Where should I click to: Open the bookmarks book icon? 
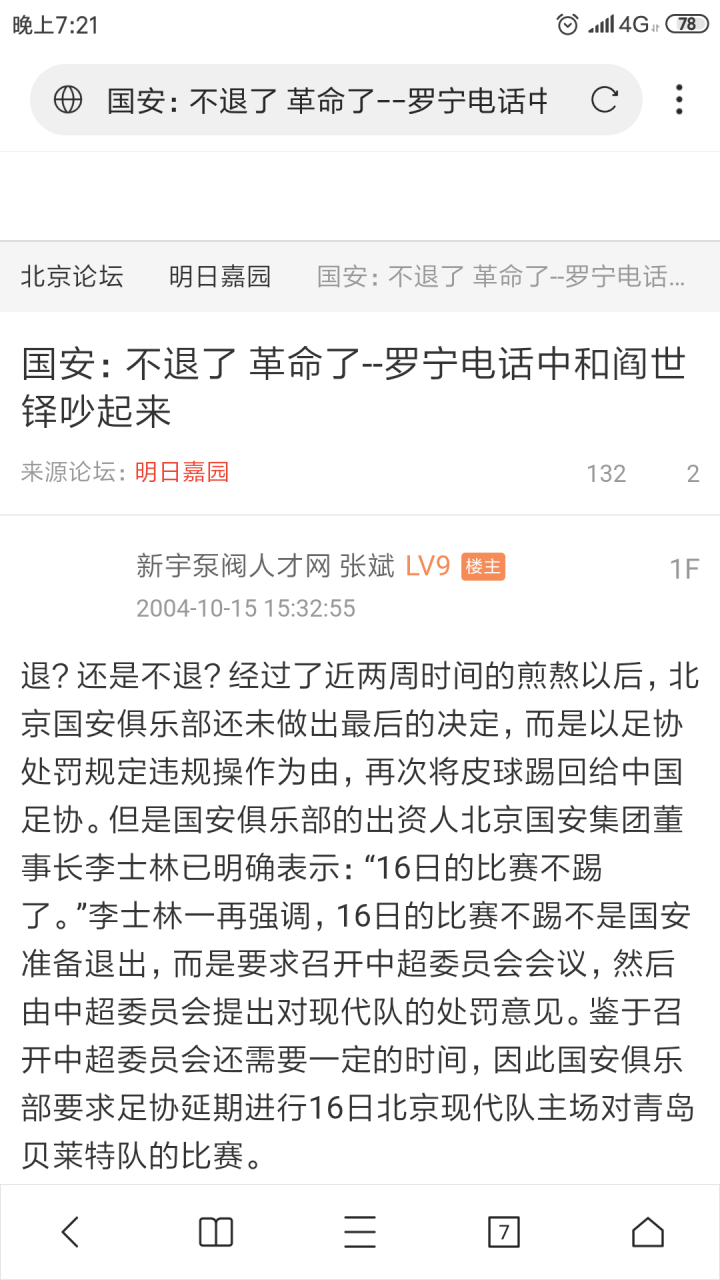click(216, 1232)
